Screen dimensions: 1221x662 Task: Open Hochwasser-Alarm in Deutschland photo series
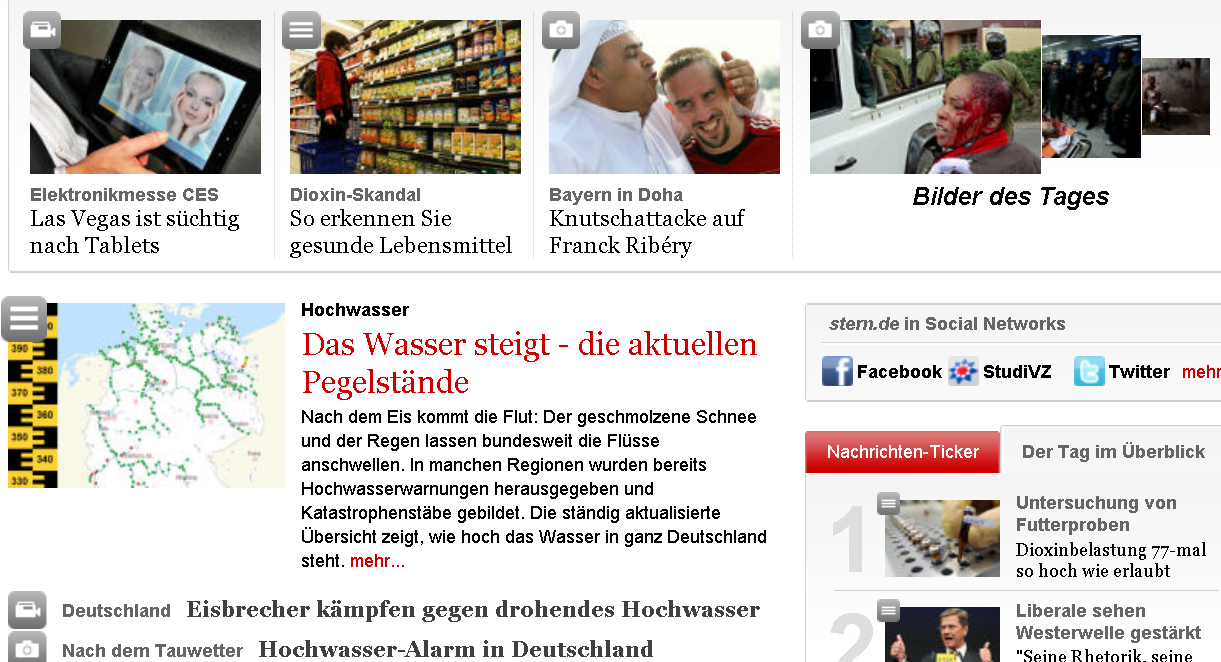click(x=455, y=649)
